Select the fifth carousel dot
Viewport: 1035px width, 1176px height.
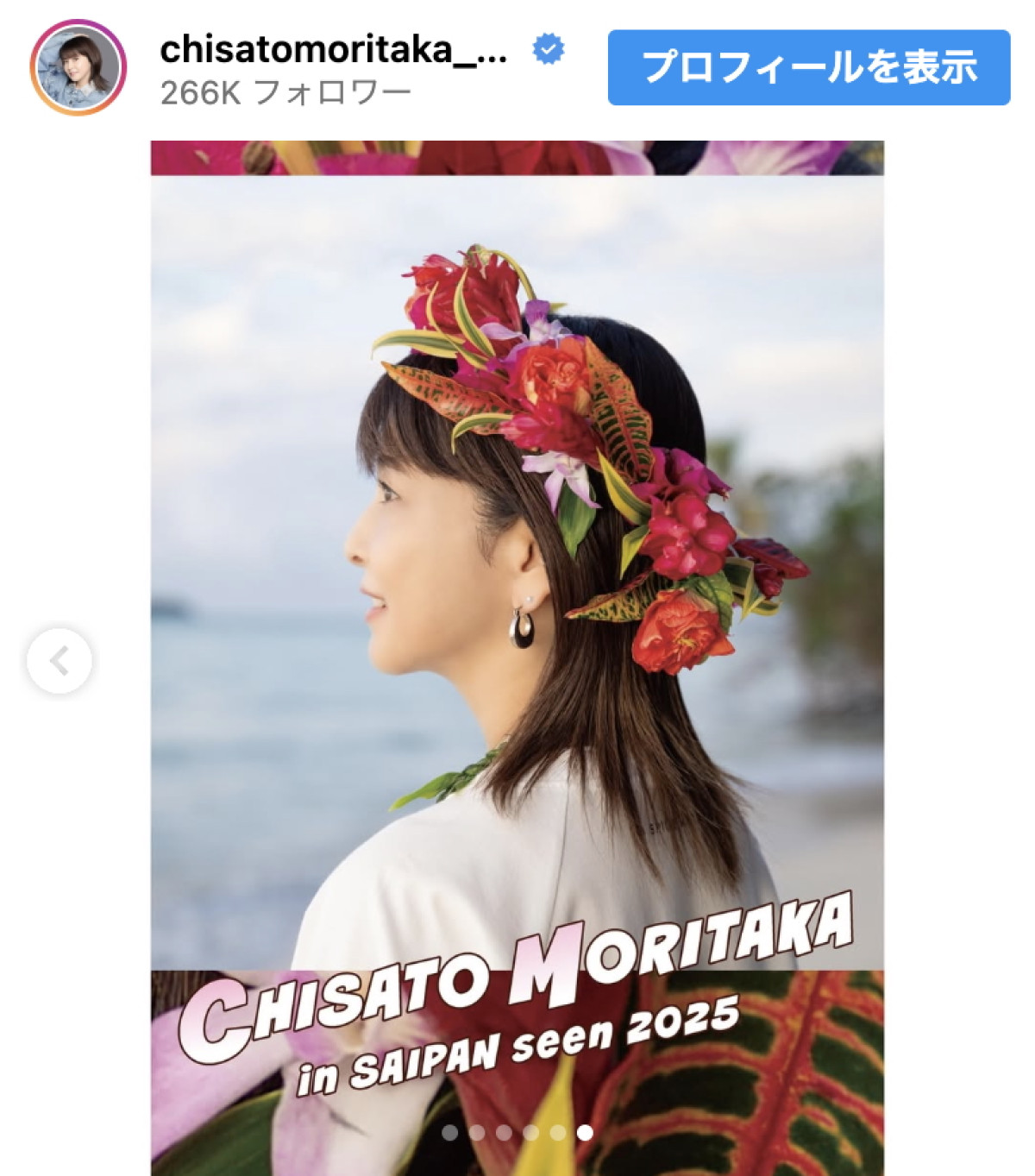pos(556,1132)
